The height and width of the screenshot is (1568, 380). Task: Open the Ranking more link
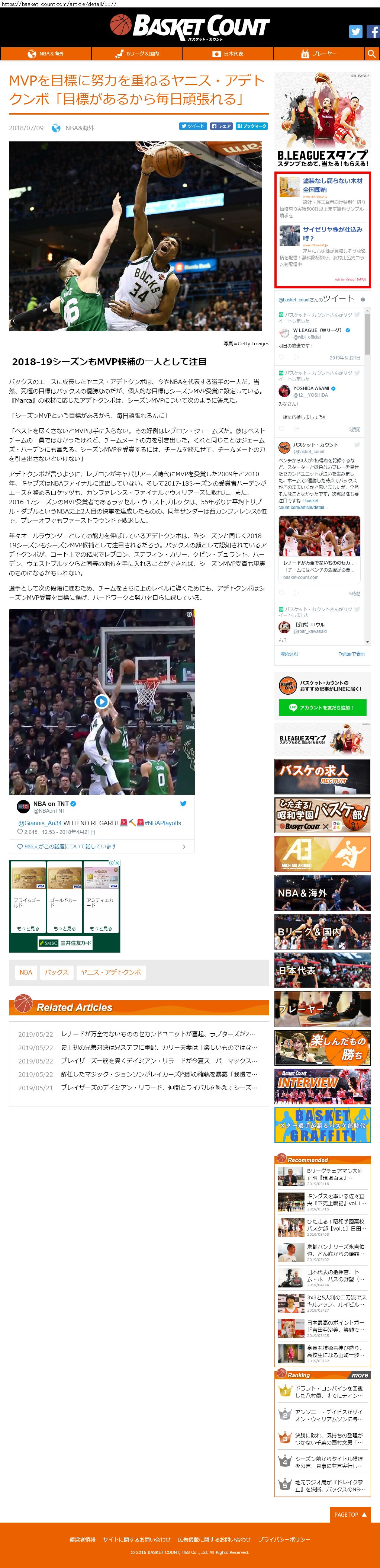[360, 1375]
